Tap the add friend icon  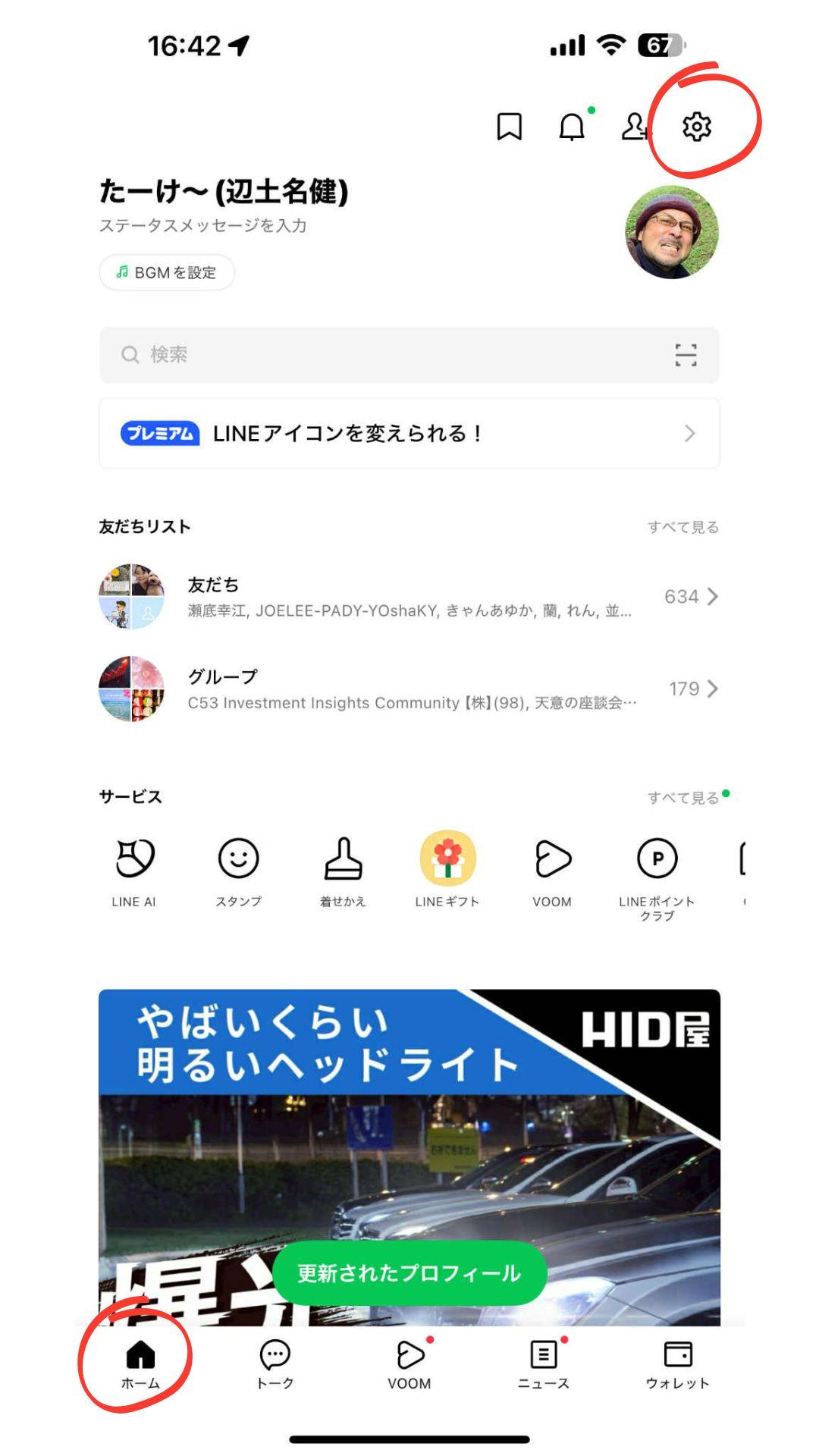[x=635, y=127]
